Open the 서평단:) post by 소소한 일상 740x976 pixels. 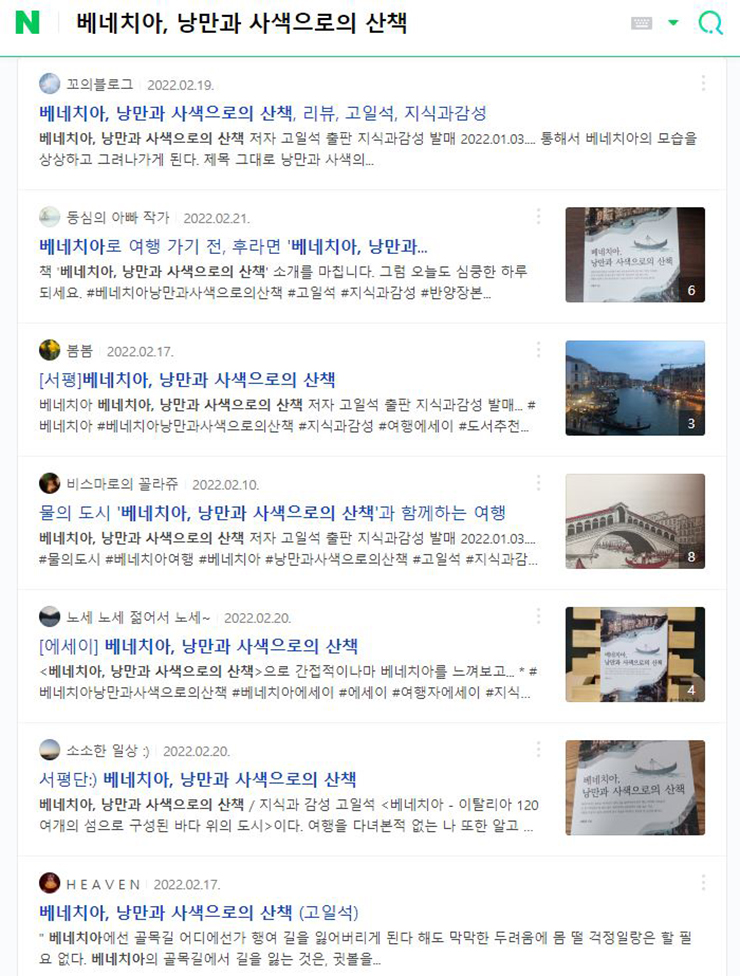198,779
